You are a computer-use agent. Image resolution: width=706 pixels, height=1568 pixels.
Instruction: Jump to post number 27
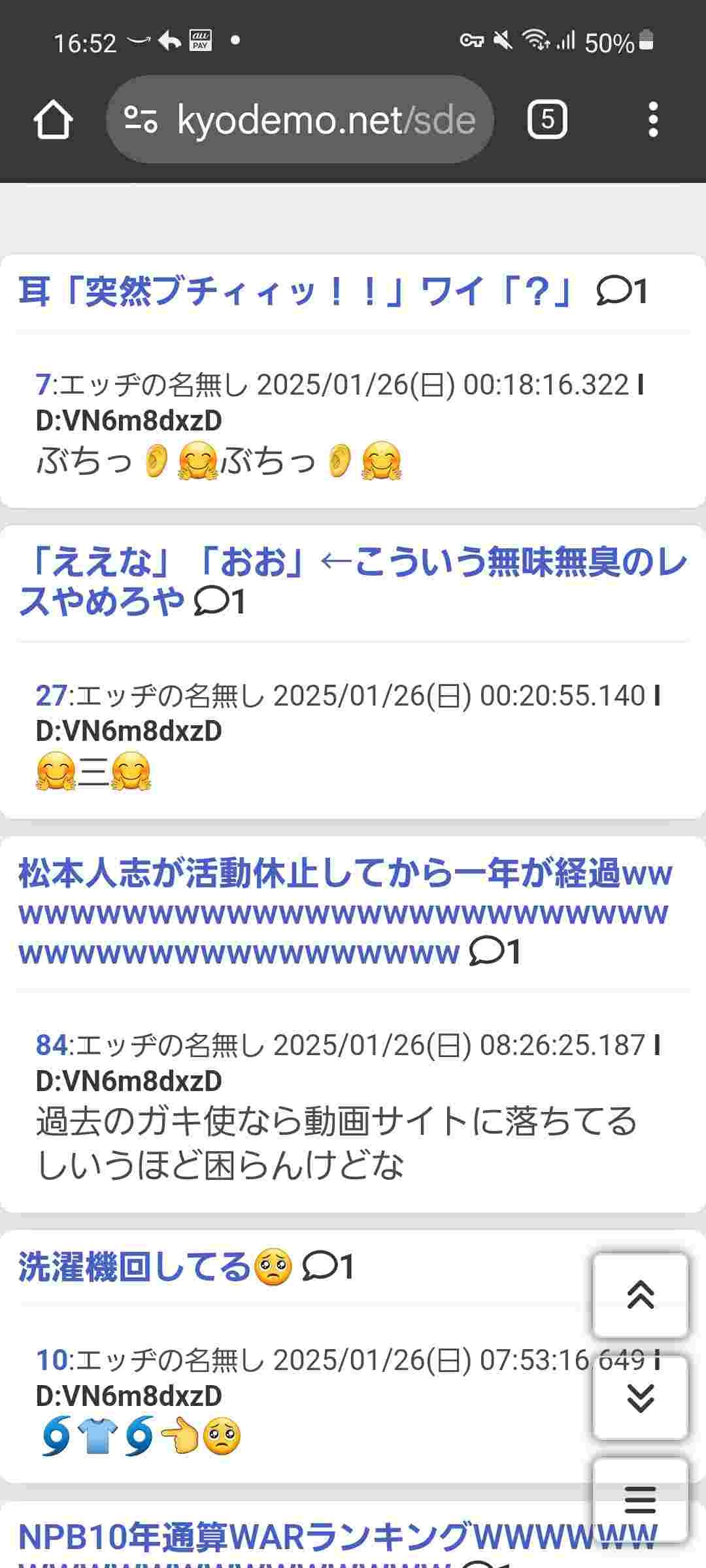(x=51, y=696)
